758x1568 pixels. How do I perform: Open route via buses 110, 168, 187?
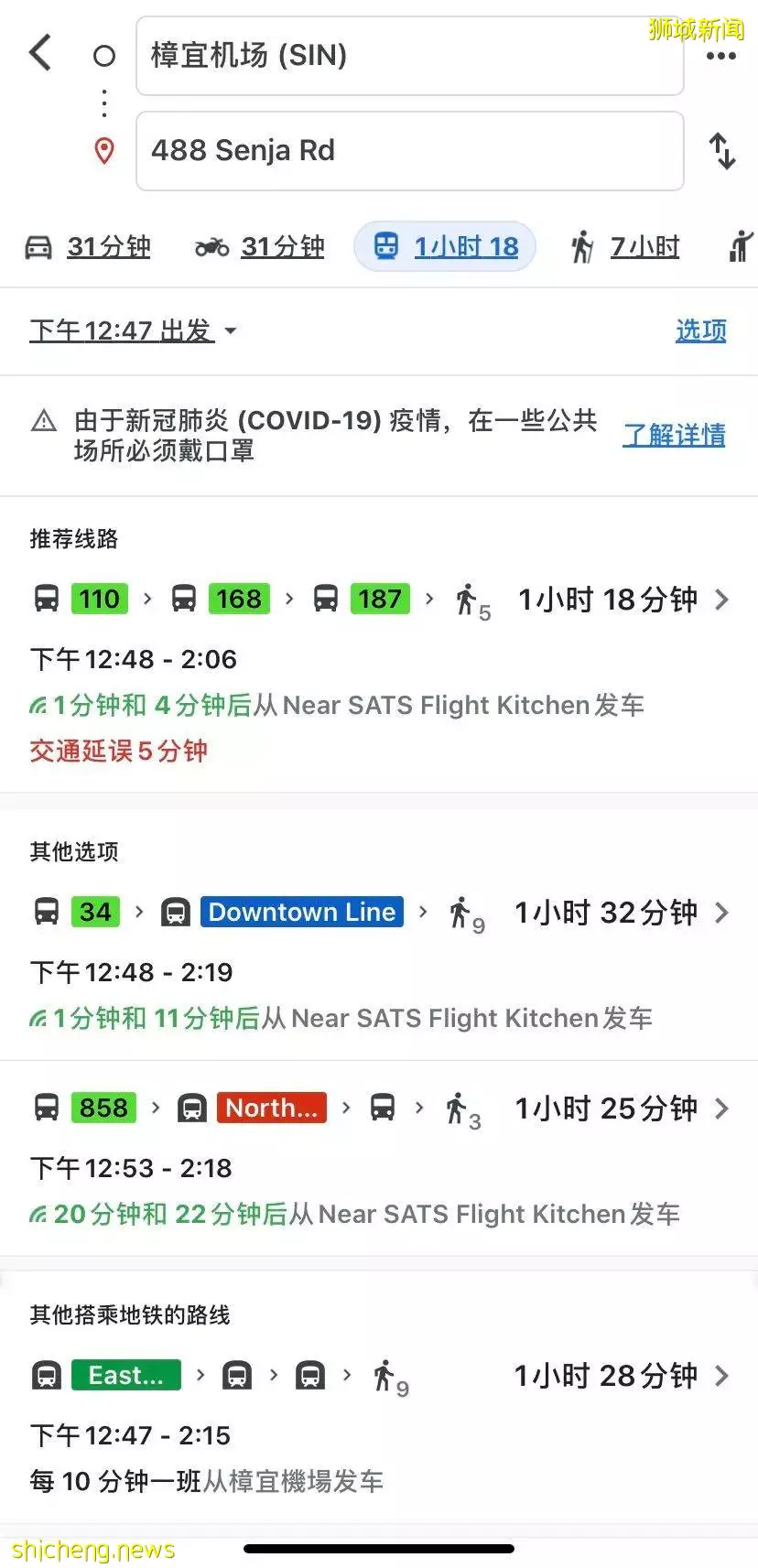(x=379, y=659)
